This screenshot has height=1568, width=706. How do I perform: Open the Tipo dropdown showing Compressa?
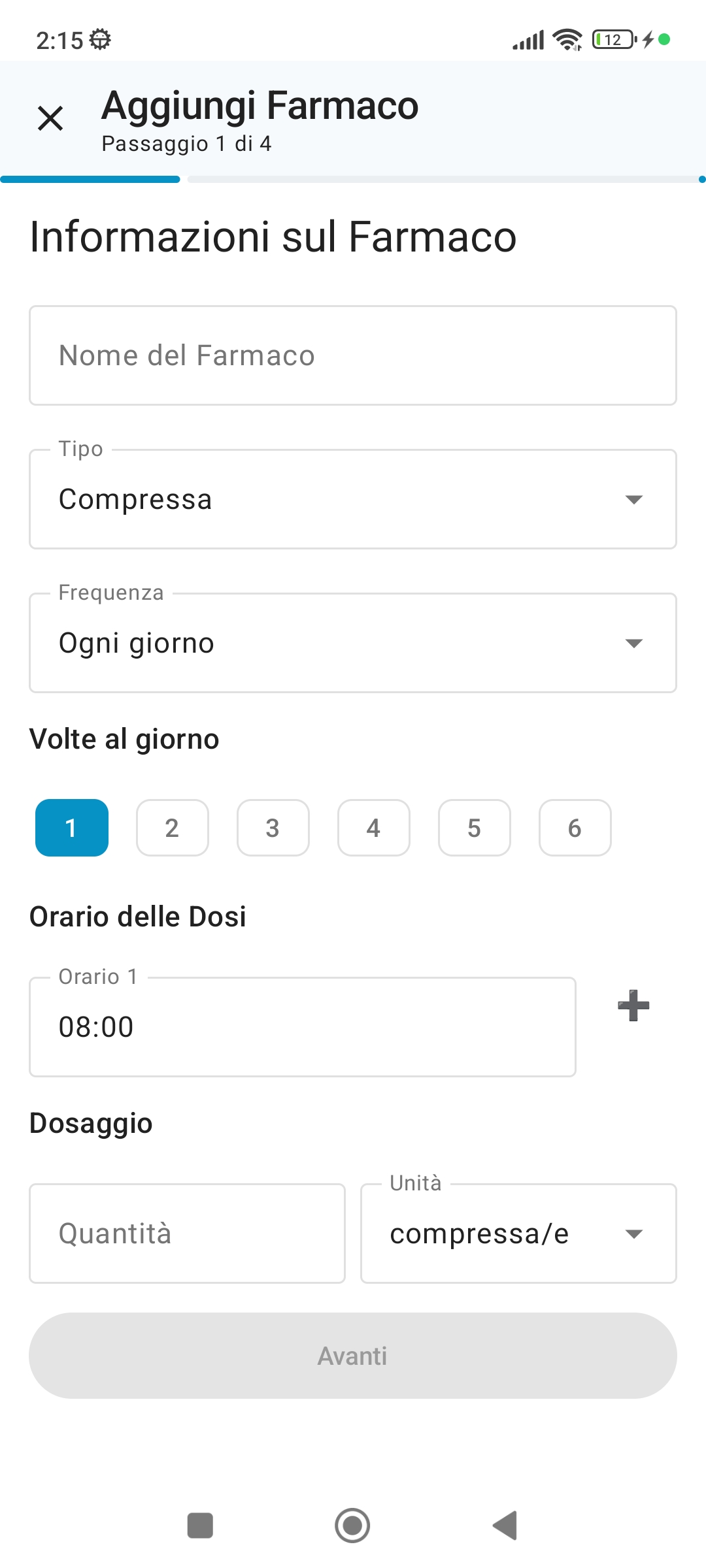[353, 498]
